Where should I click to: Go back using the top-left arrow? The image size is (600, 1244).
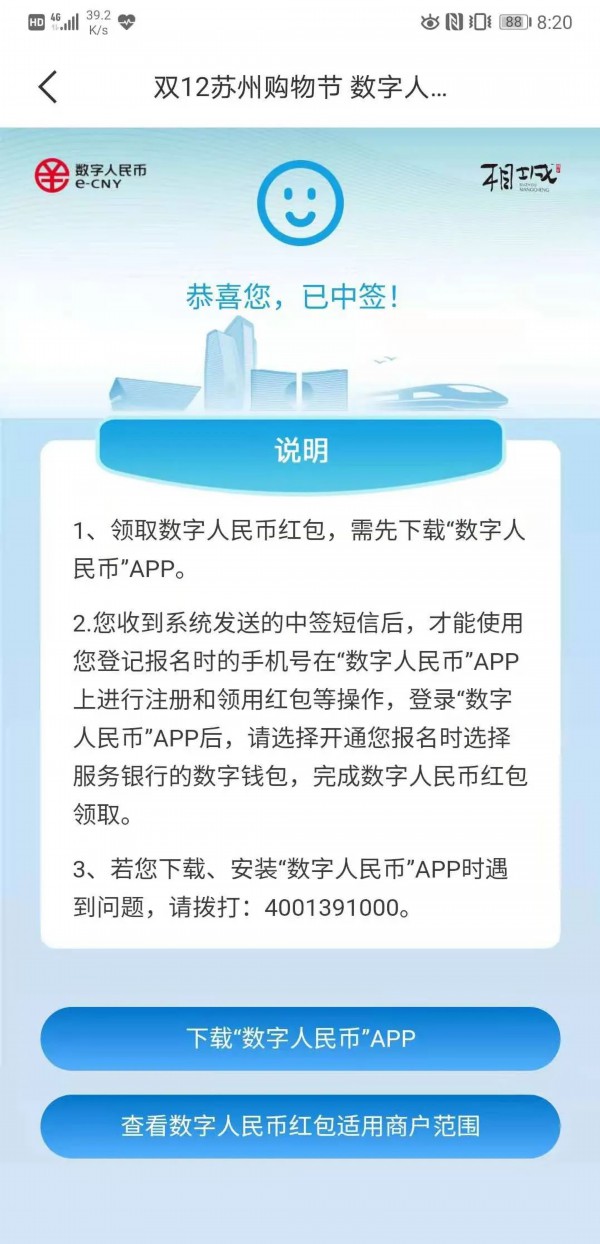click(47, 87)
